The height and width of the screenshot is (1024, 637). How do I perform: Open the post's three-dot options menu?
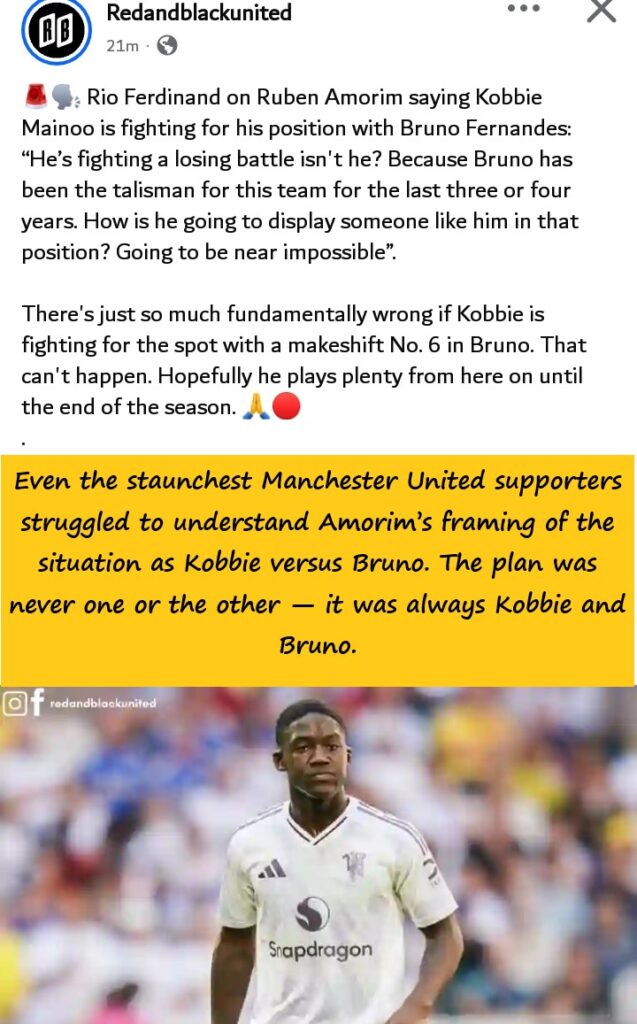coord(523,9)
